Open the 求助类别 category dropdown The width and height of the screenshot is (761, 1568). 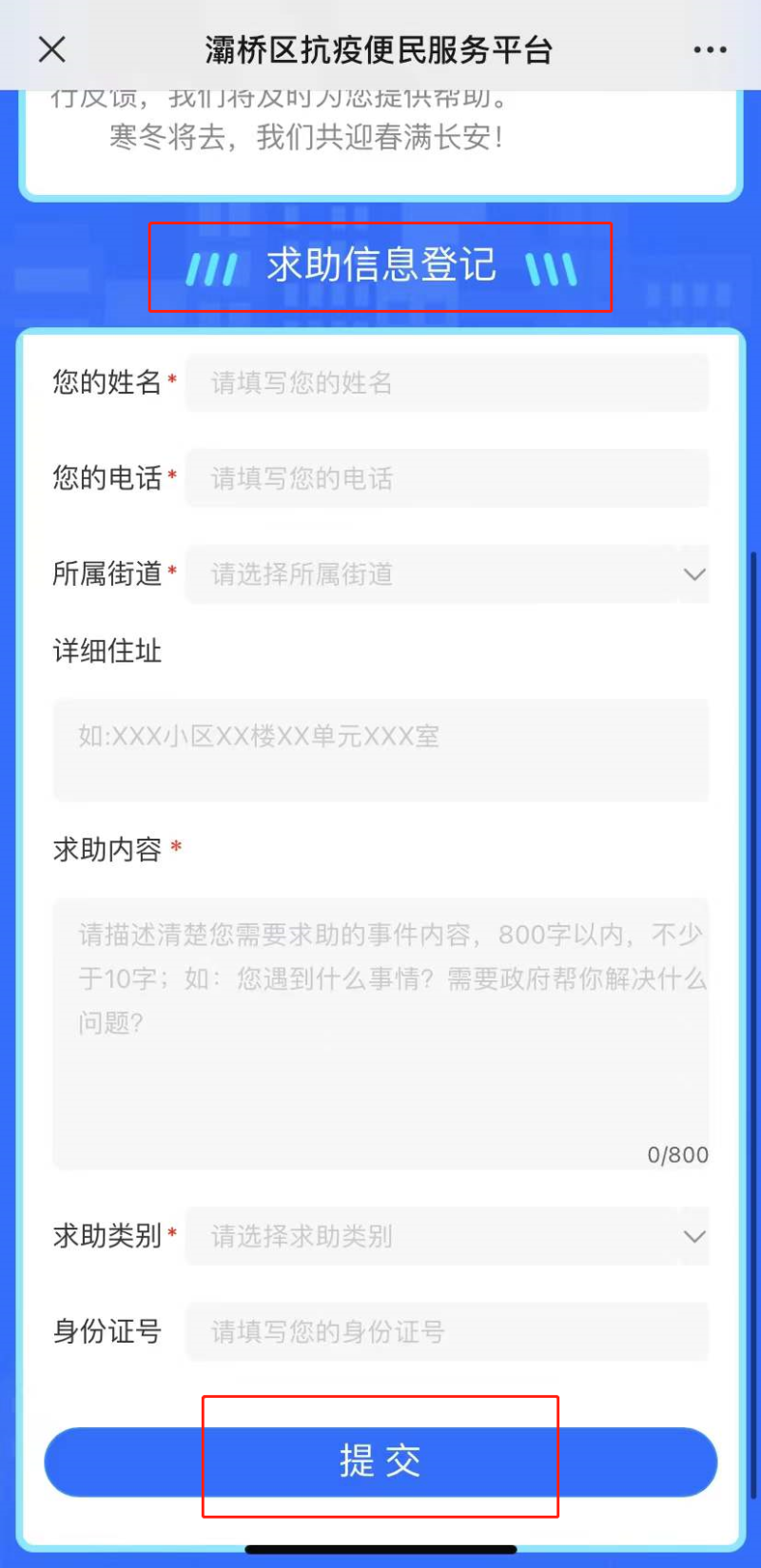447,1236
